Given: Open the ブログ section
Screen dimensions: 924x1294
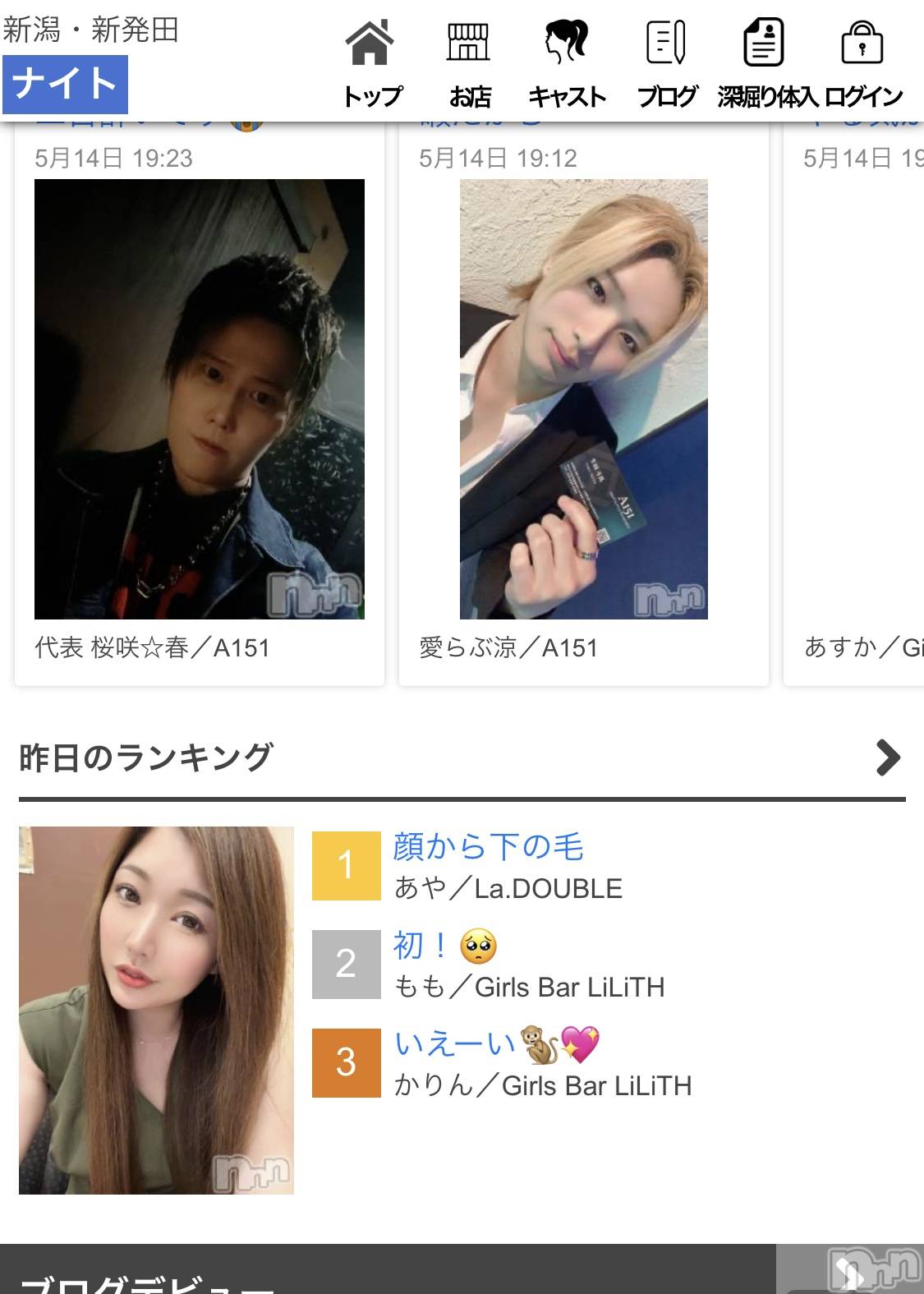Looking at the screenshot, I should [666, 64].
